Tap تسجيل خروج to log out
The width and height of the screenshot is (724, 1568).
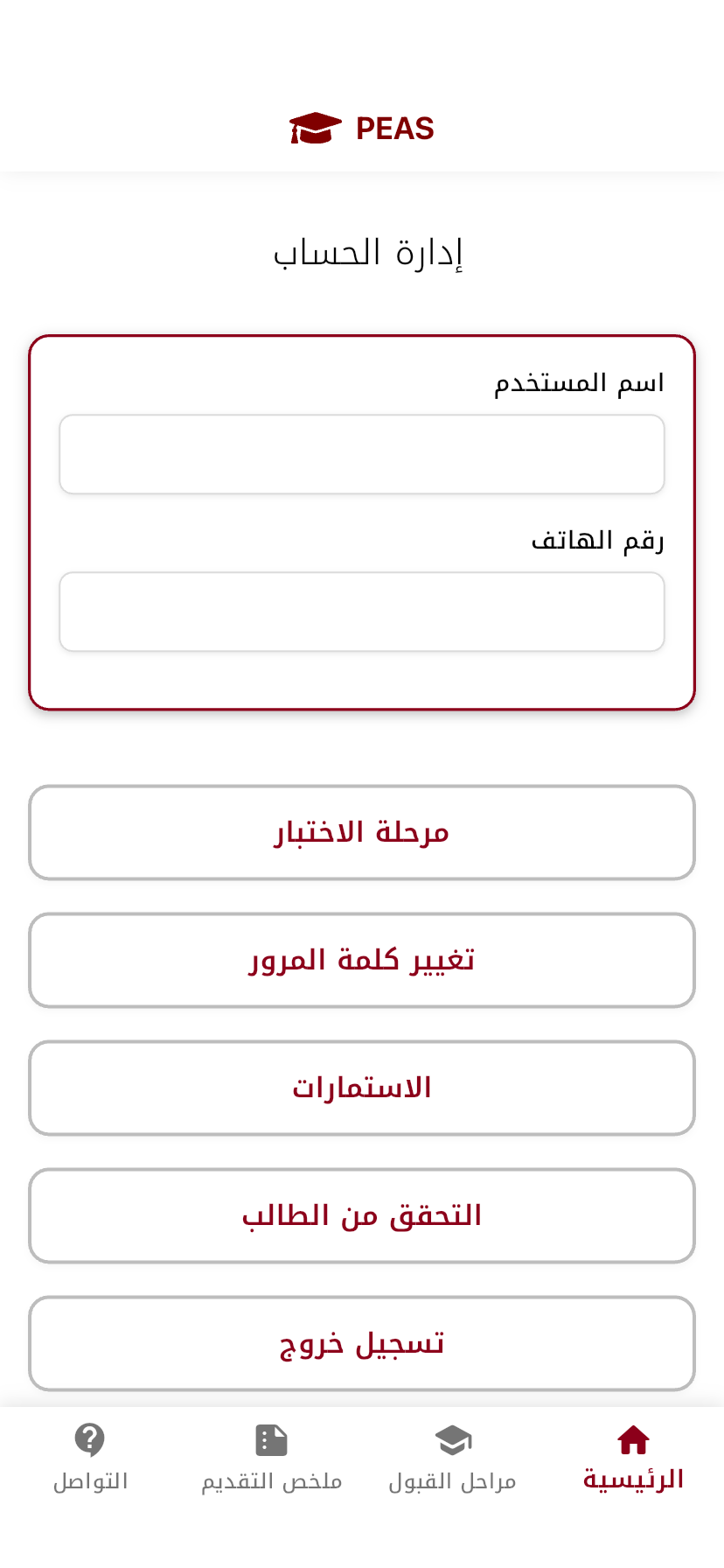click(x=362, y=1343)
